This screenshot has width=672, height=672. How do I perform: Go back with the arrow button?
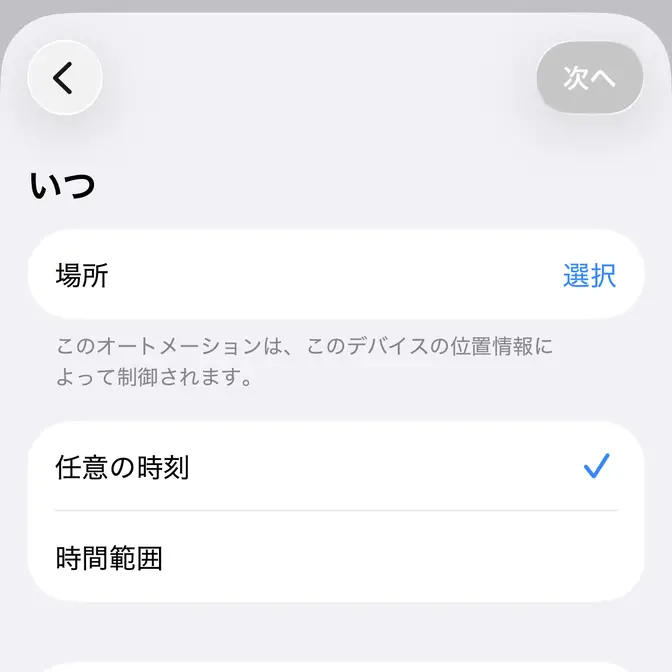65,77
